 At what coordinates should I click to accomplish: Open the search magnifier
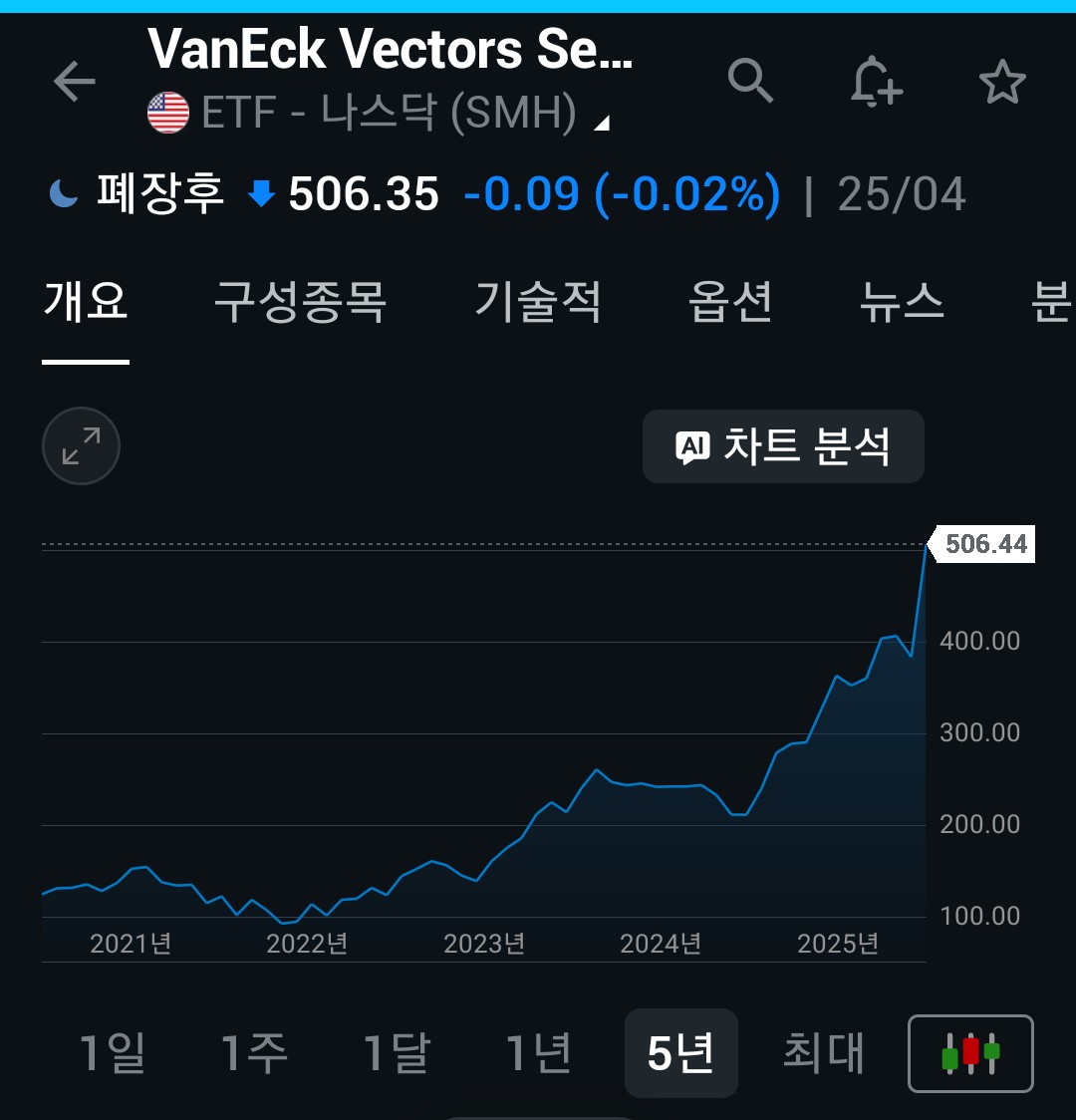click(x=750, y=81)
